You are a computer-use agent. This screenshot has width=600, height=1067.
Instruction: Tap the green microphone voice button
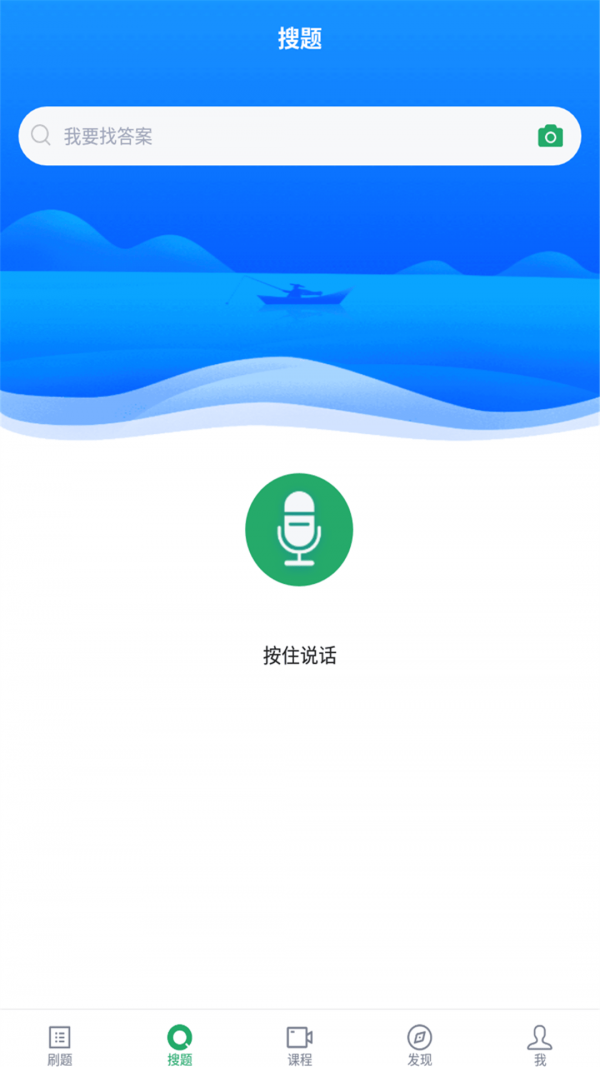coord(299,530)
